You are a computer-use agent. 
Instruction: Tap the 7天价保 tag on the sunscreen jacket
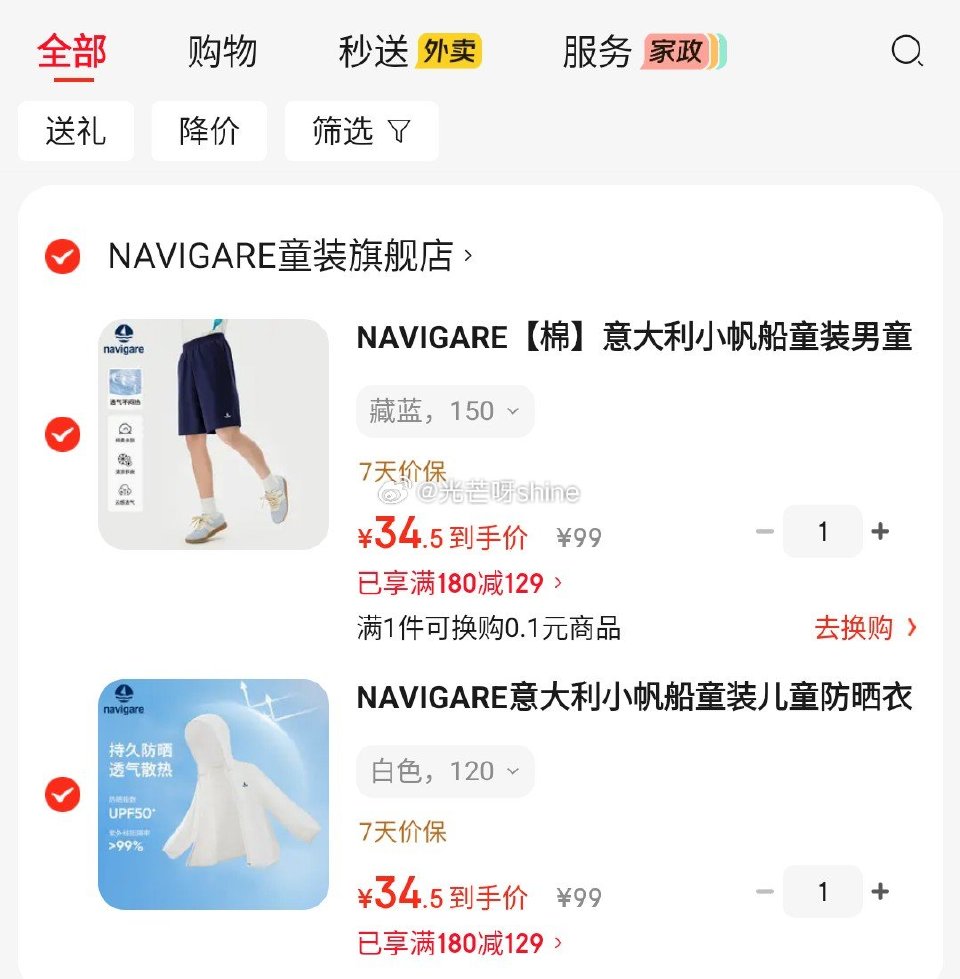(404, 832)
